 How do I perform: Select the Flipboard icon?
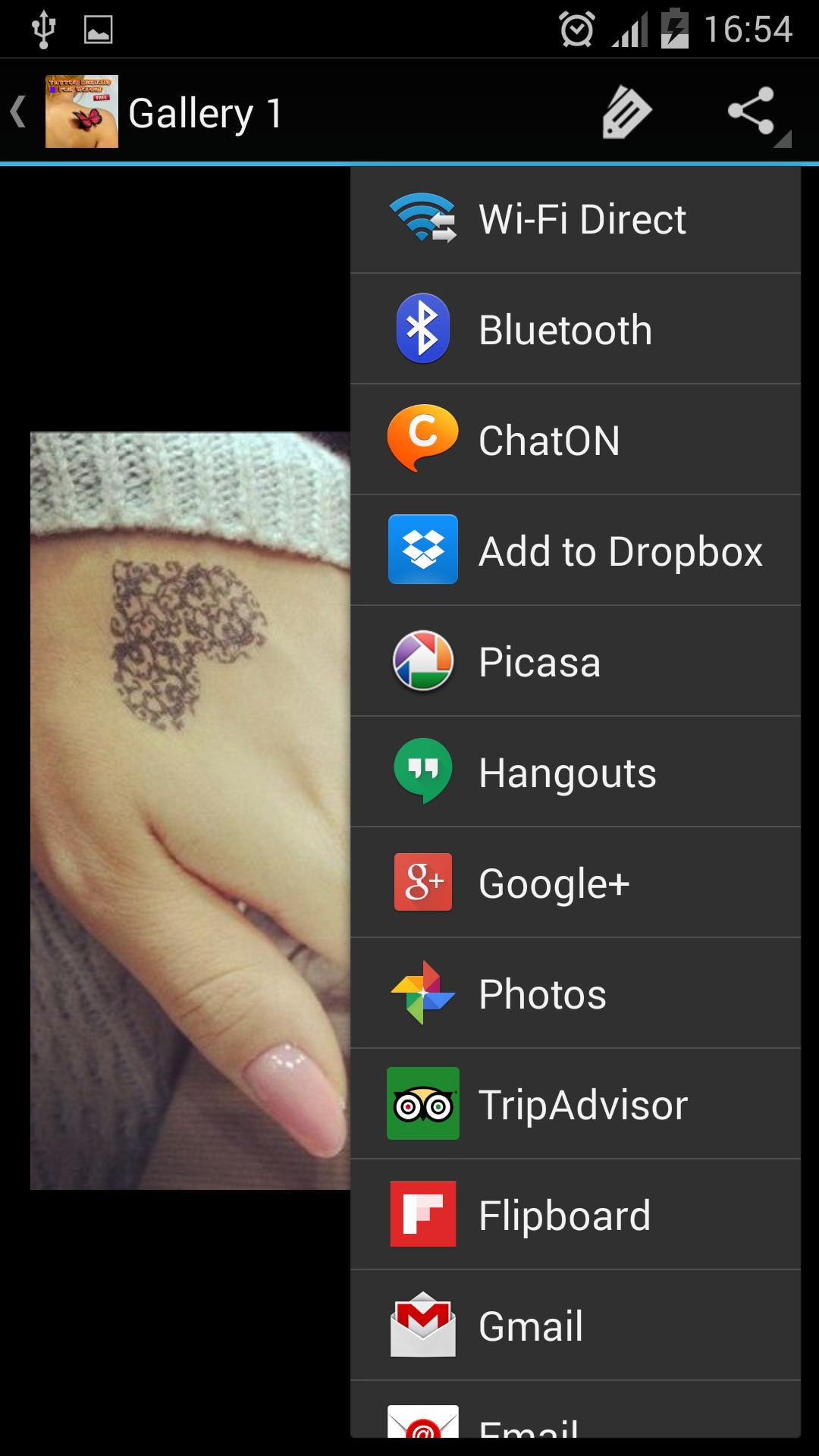[x=422, y=1213]
